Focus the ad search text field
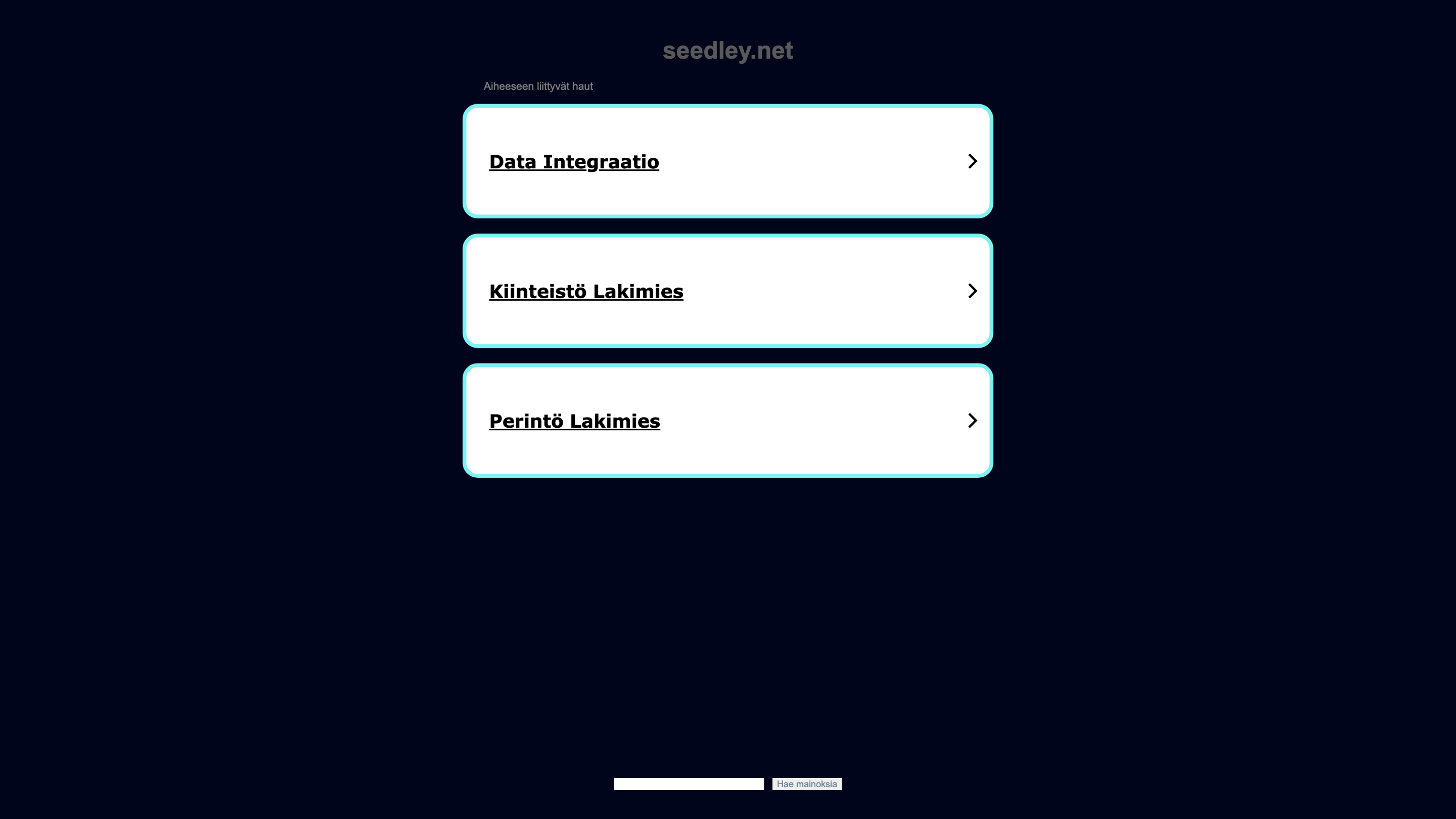The width and height of the screenshot is (1456, 819). 689,784
